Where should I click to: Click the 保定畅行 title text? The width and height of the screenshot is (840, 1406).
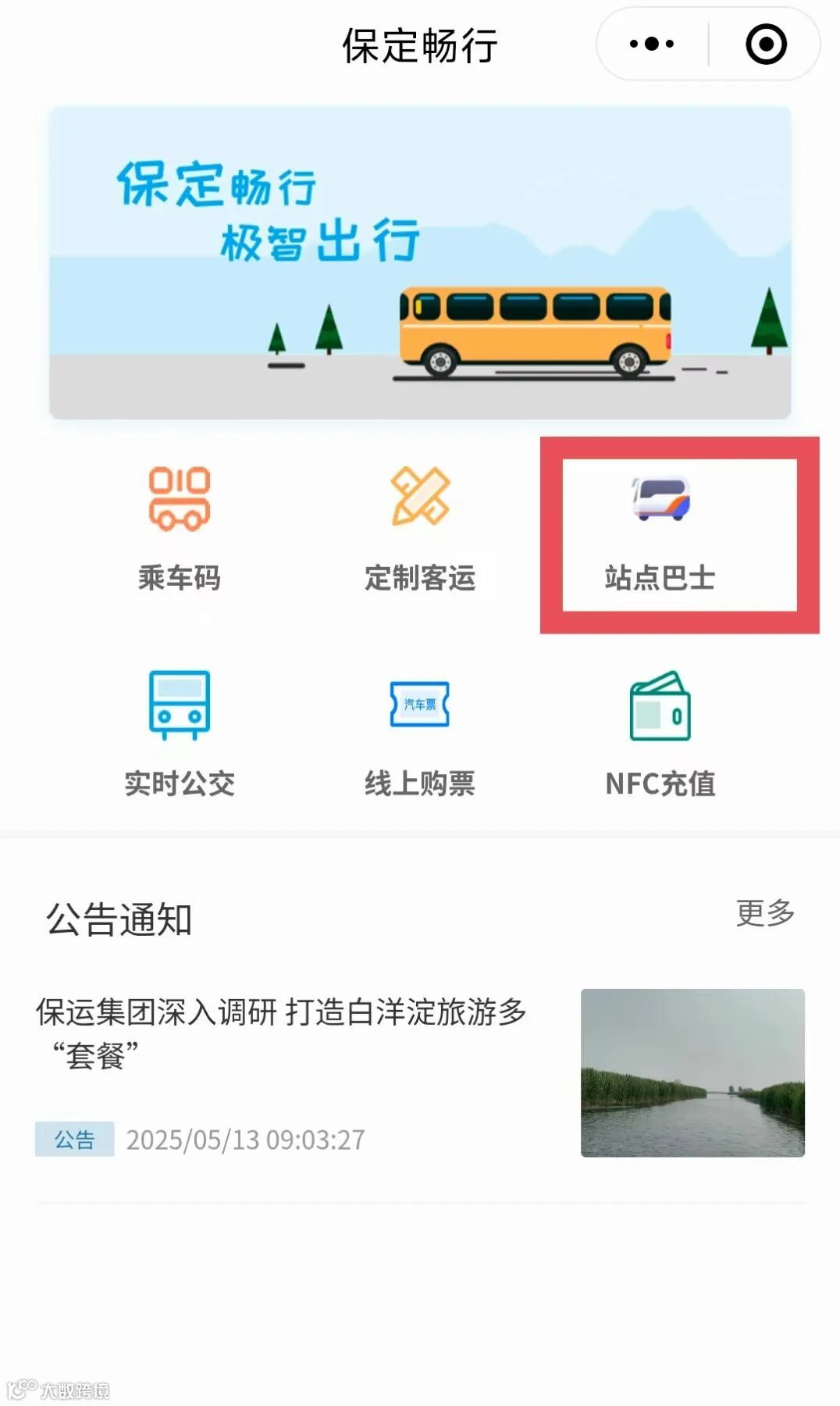[420, 44]
